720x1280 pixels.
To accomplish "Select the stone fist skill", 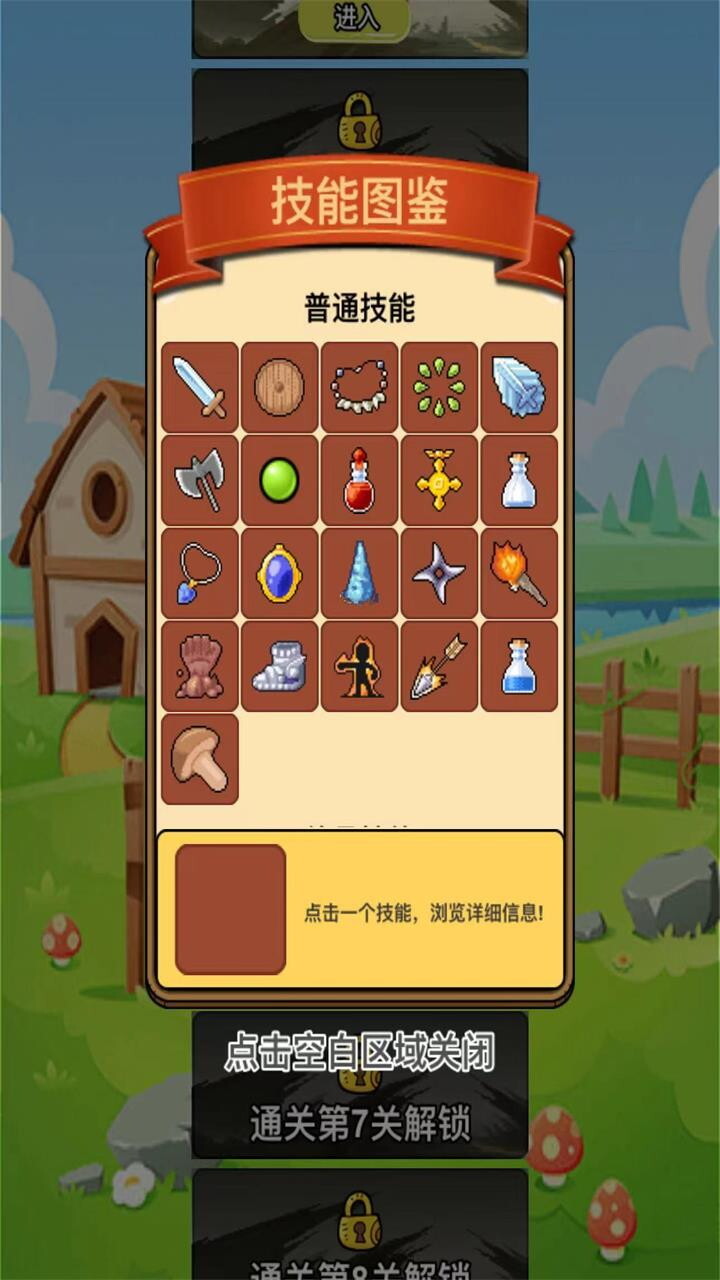I will click(200, 666).
